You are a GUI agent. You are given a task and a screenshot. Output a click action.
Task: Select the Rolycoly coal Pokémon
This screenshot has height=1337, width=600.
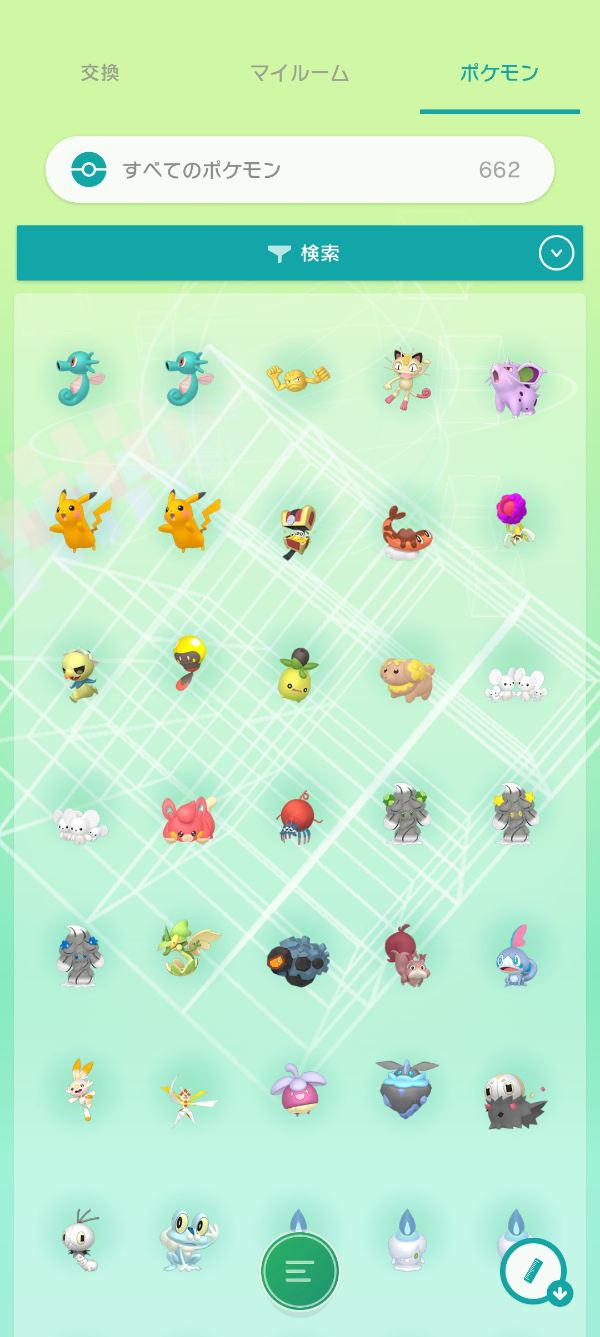tap(298, 961)
